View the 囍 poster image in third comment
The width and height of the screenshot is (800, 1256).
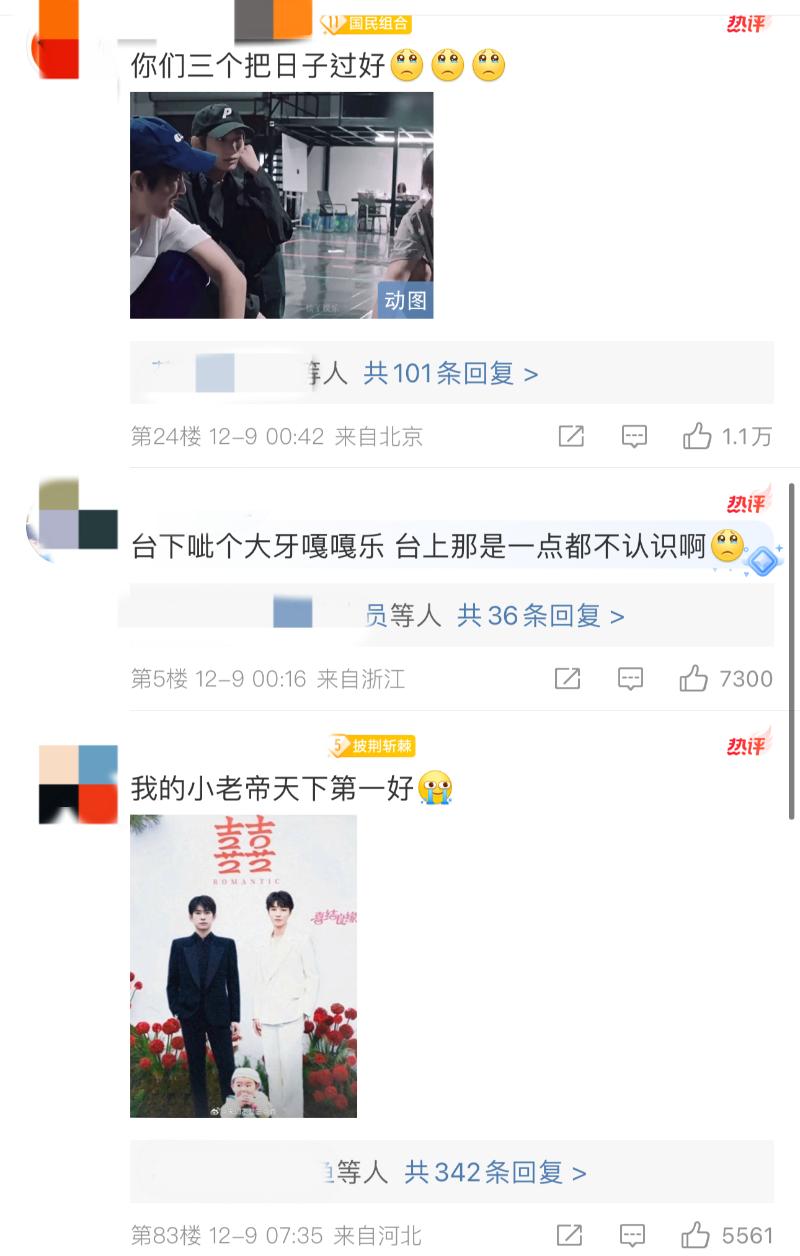pyautogui.click(x=243, y=965)
